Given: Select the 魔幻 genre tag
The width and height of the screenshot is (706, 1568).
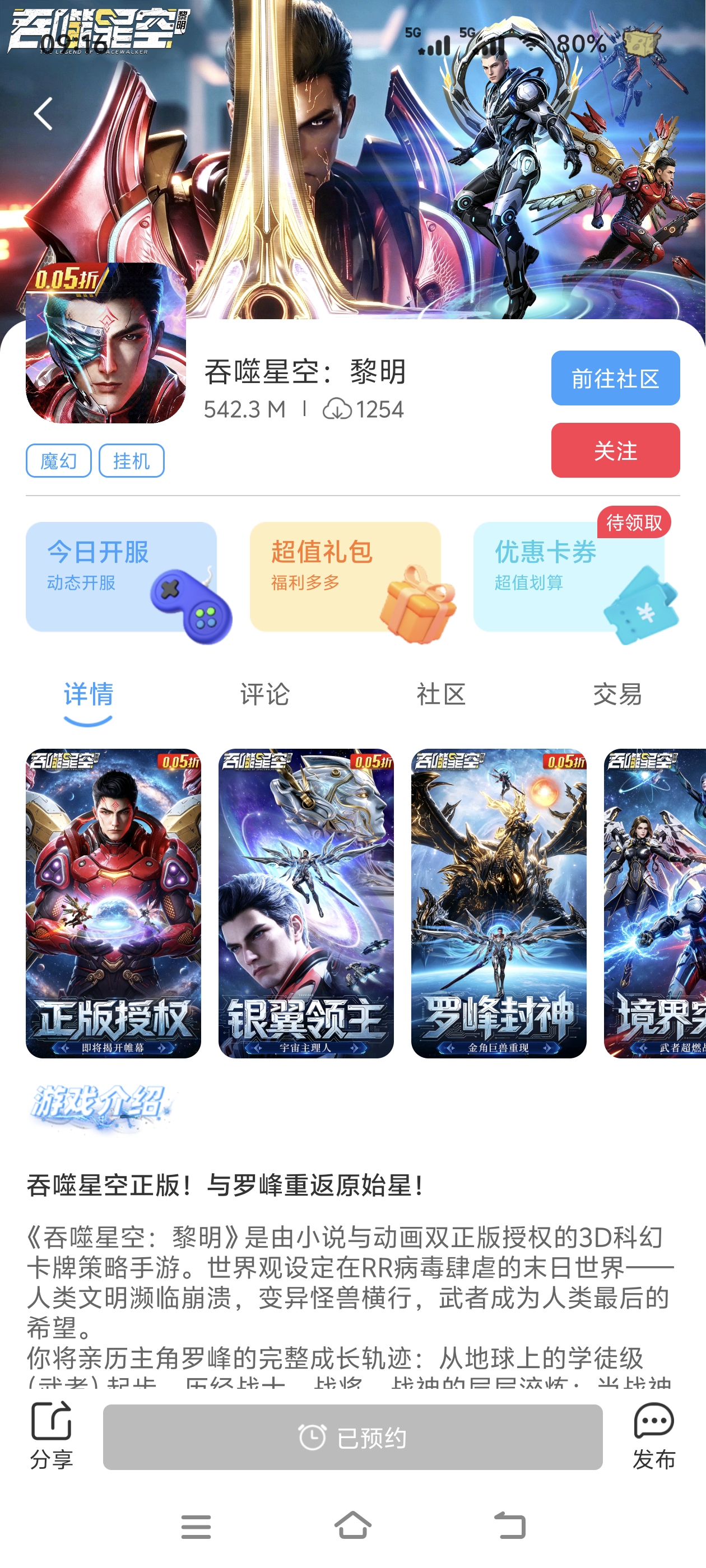Looking at the screenshot, I should click(58, 461).
